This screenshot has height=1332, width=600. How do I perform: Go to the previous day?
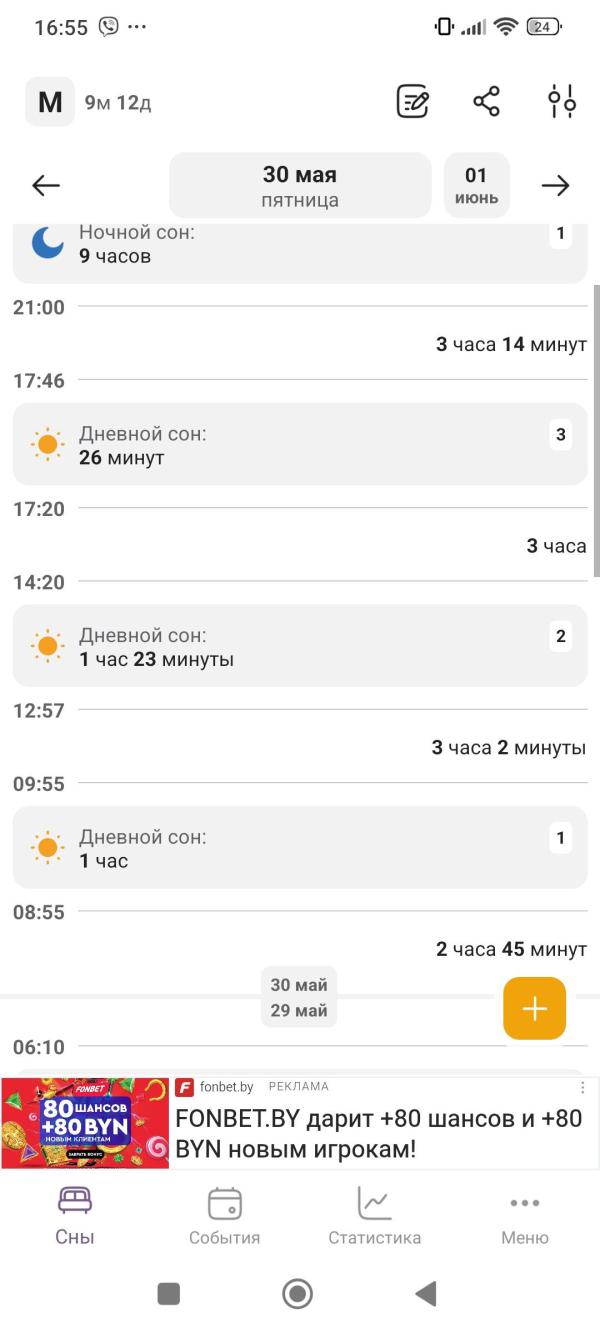pyautogui.click(x=46, y=185)
